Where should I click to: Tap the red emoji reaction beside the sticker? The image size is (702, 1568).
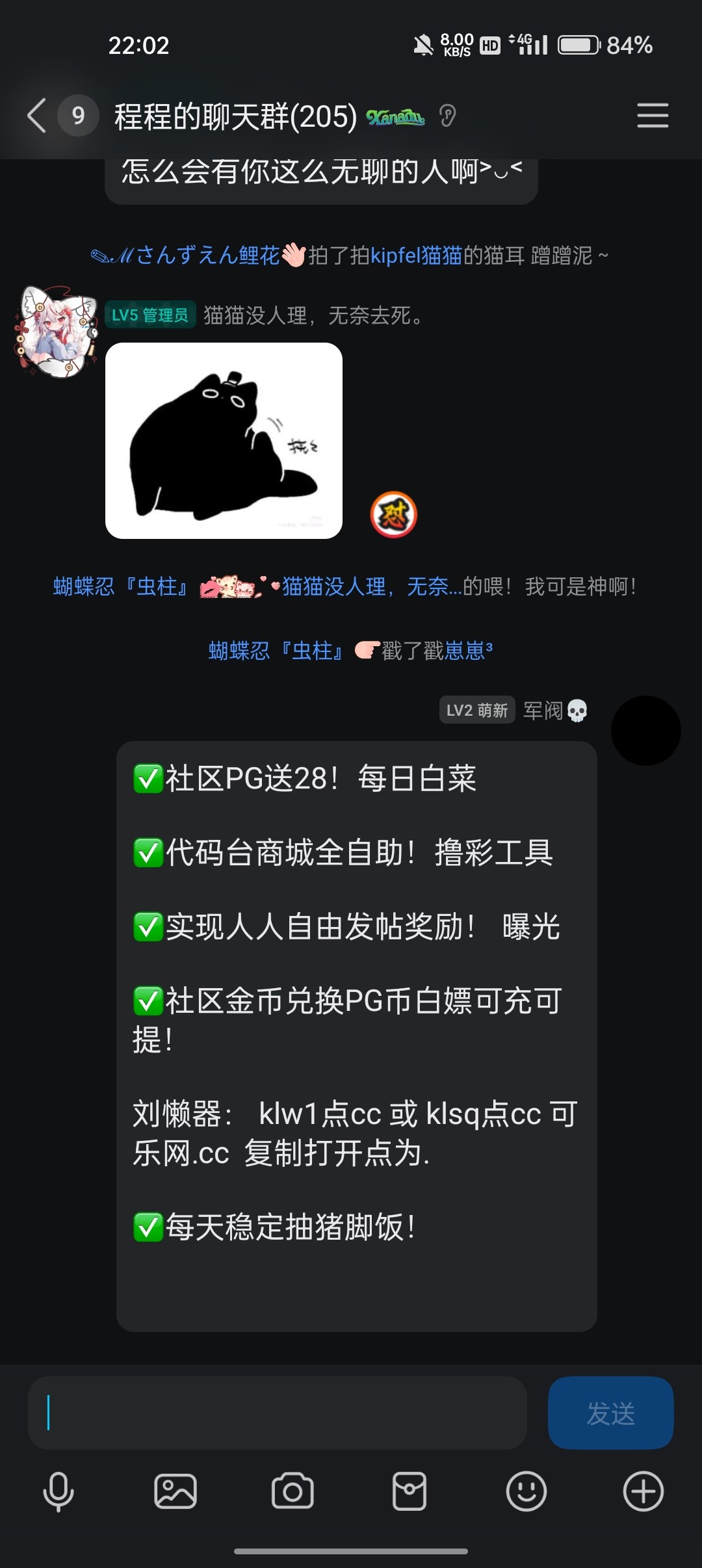click(x=393, y=514)
